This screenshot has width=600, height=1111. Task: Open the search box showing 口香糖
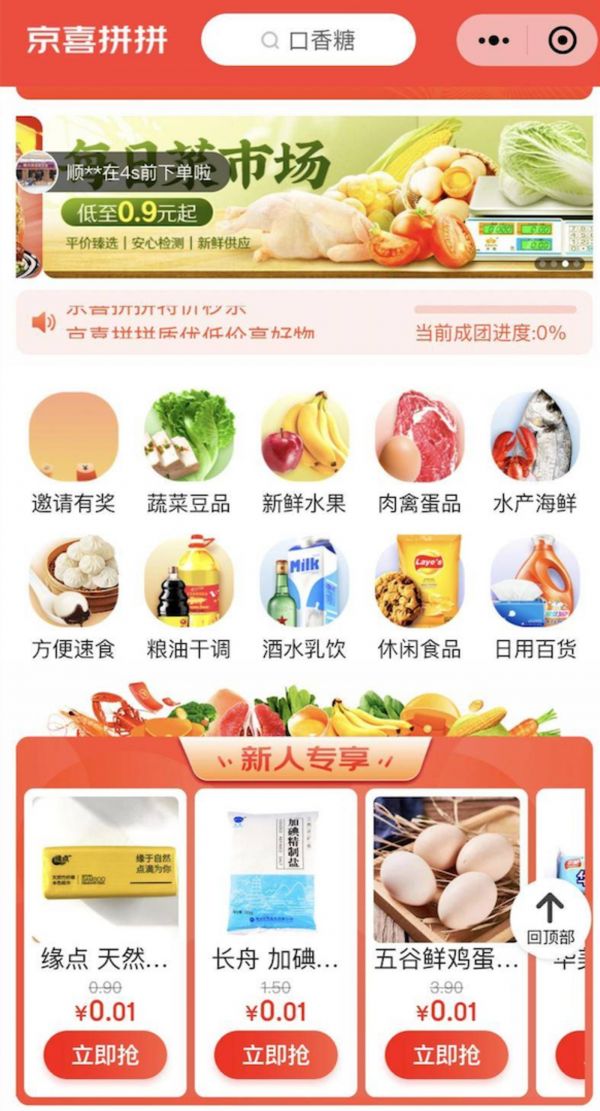[308, 41]
